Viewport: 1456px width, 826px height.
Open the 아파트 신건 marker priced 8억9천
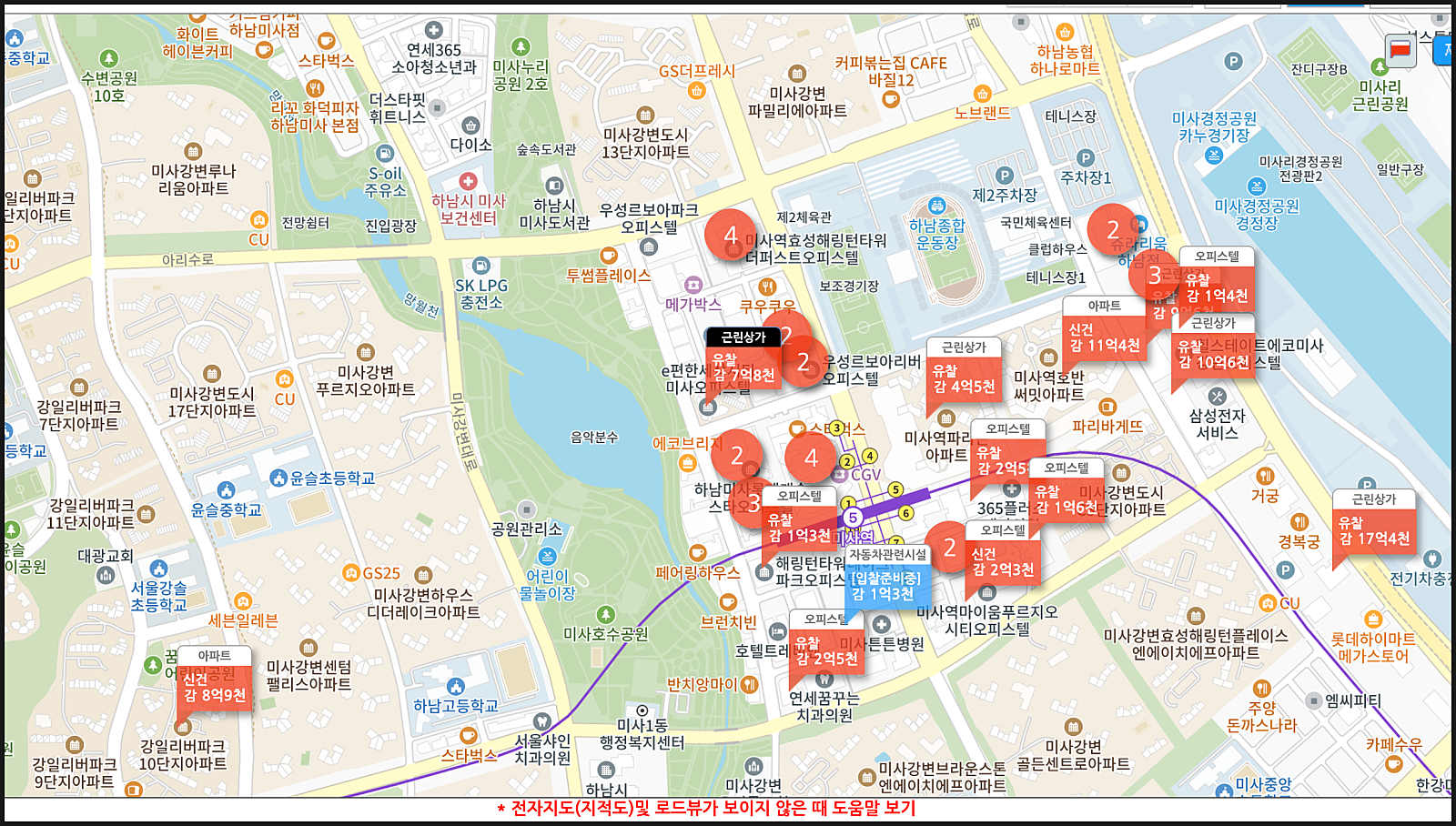(x=214, y=687)
